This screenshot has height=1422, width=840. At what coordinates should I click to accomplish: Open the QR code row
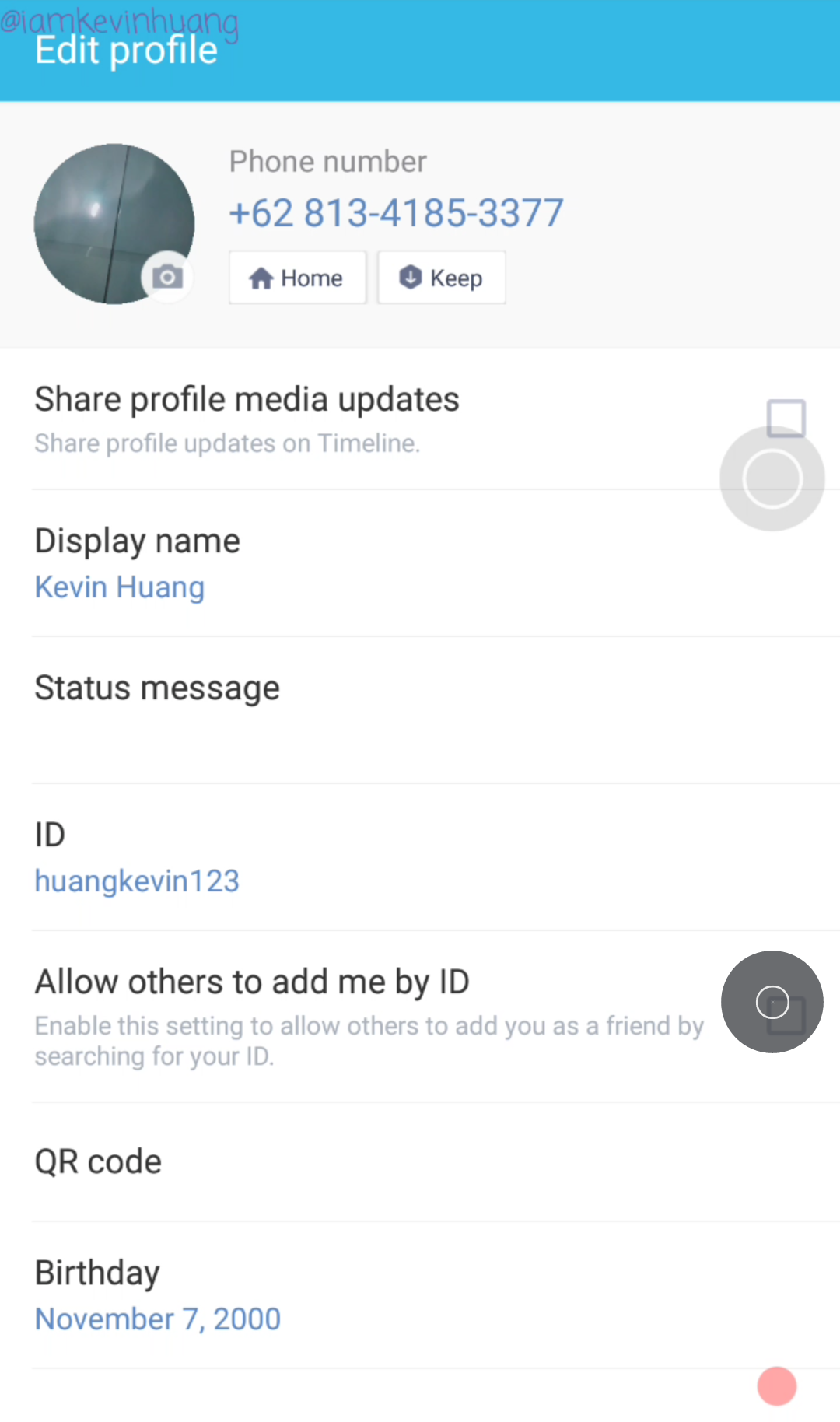[420, 1161]
